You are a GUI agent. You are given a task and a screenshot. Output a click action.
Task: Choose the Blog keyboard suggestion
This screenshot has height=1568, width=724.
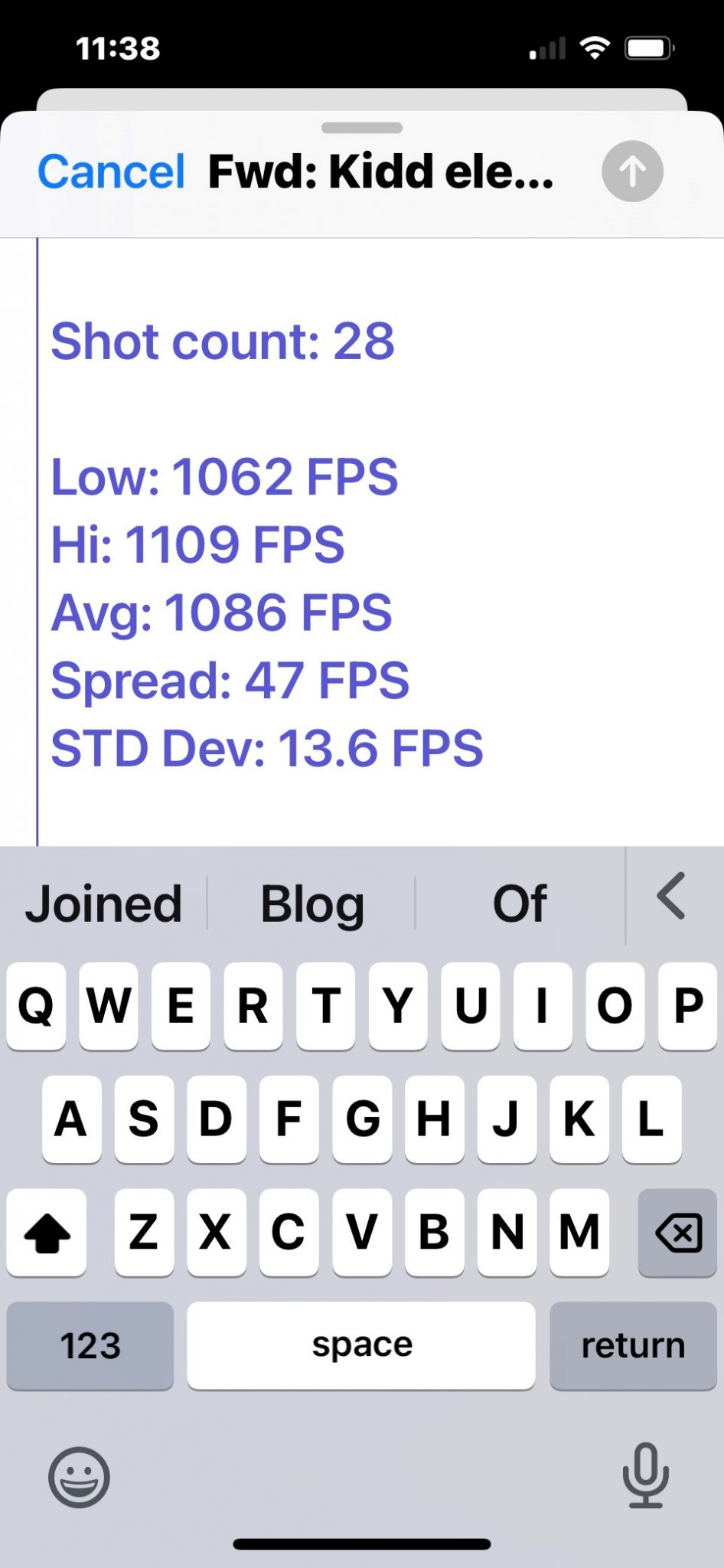[312, 903]
